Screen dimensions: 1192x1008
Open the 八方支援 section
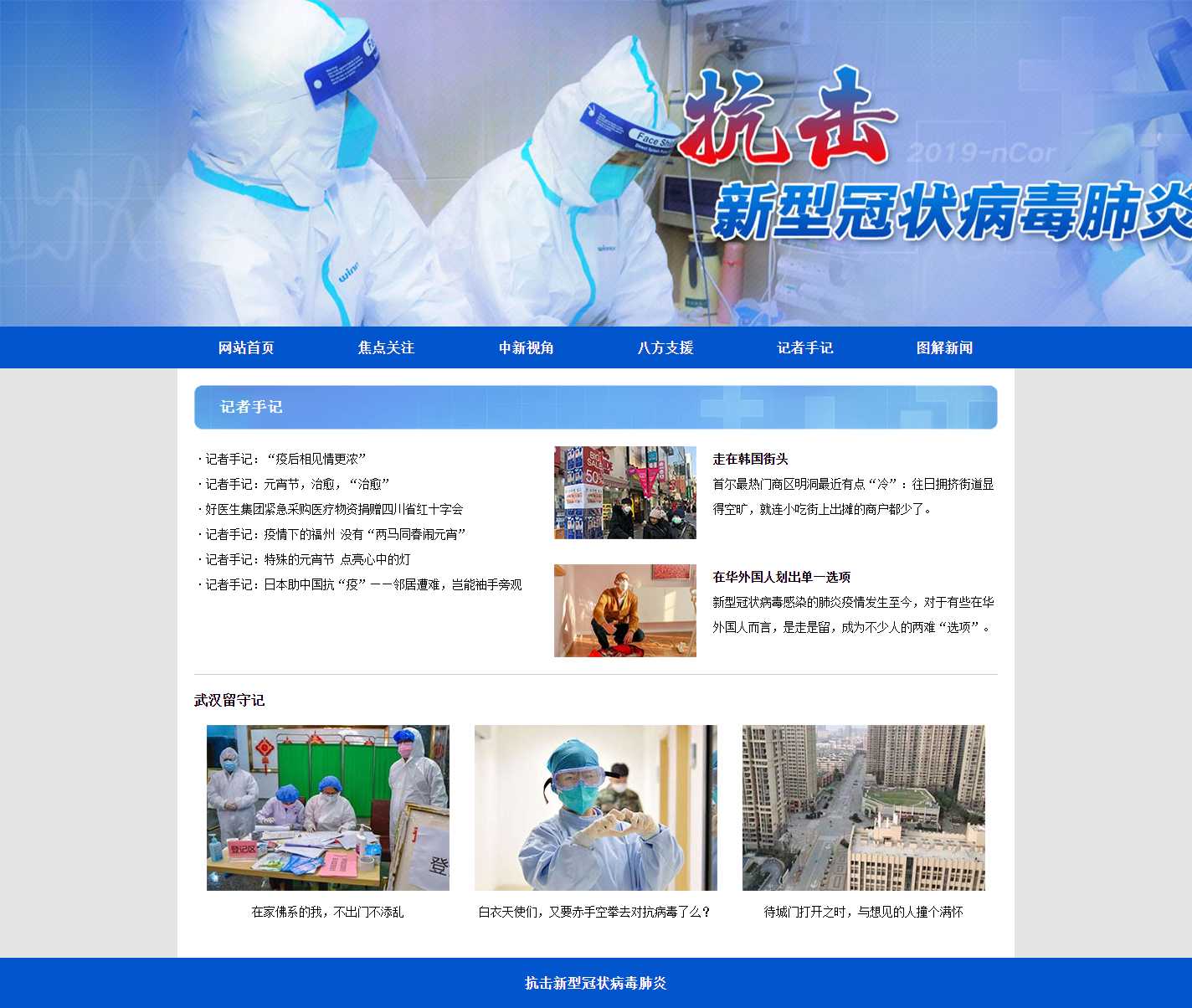[665, 347]
